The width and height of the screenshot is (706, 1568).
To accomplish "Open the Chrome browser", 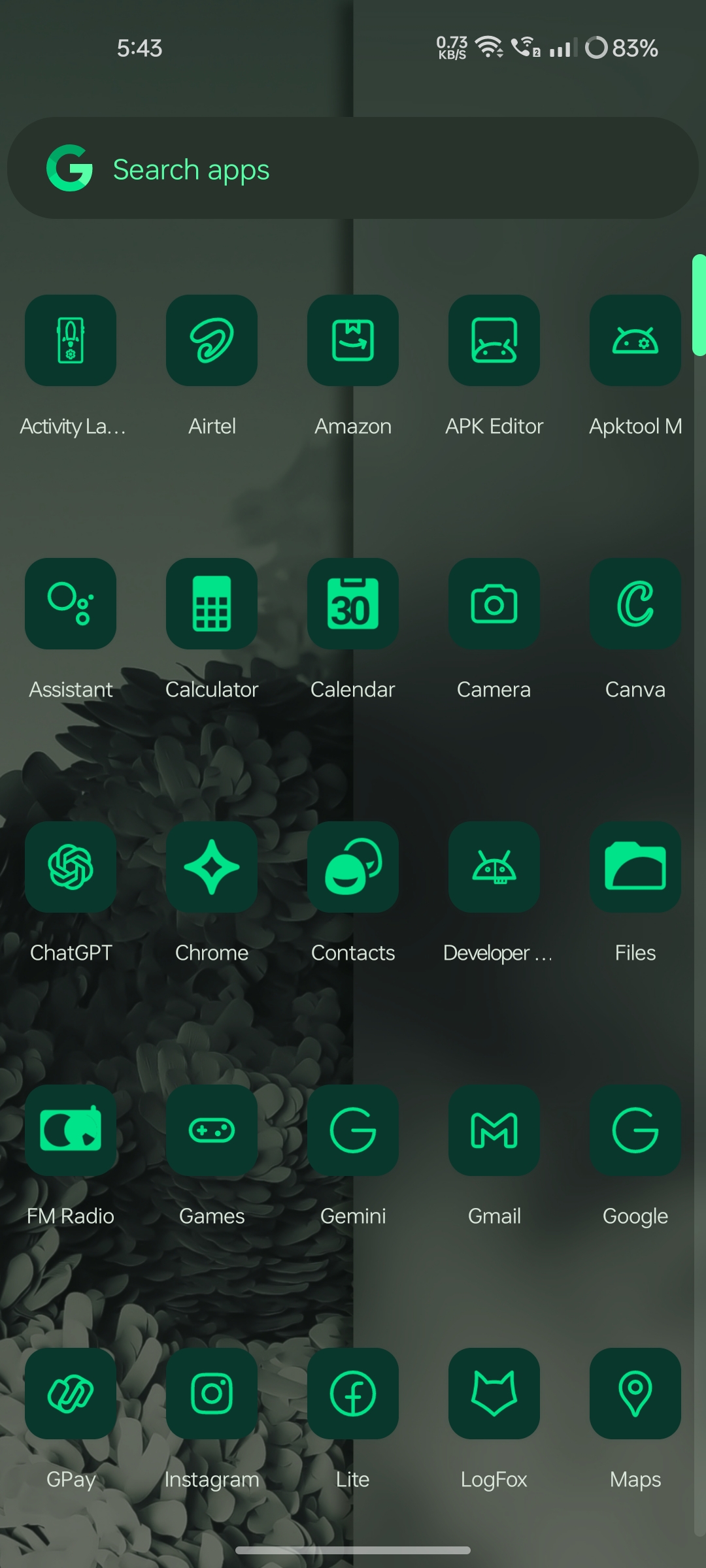I will [x=212, y=867].
